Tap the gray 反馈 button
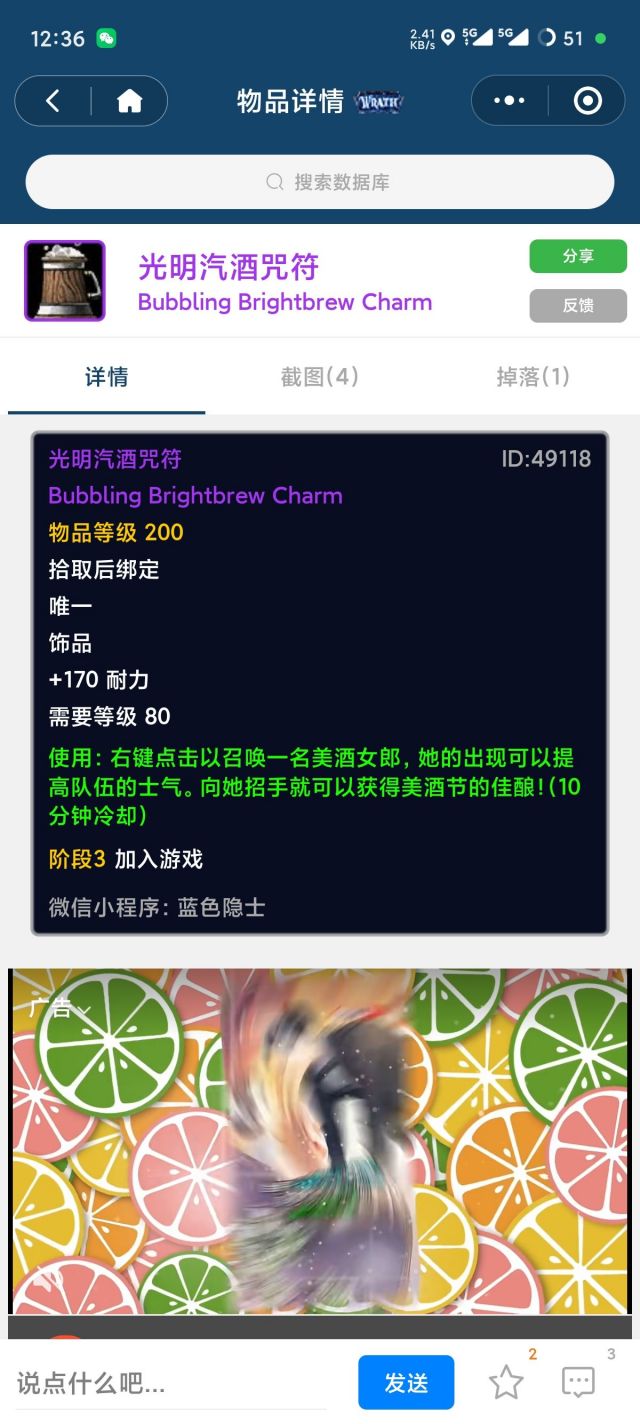This screenshot has height=1424, width=640. tap(578, 305)
